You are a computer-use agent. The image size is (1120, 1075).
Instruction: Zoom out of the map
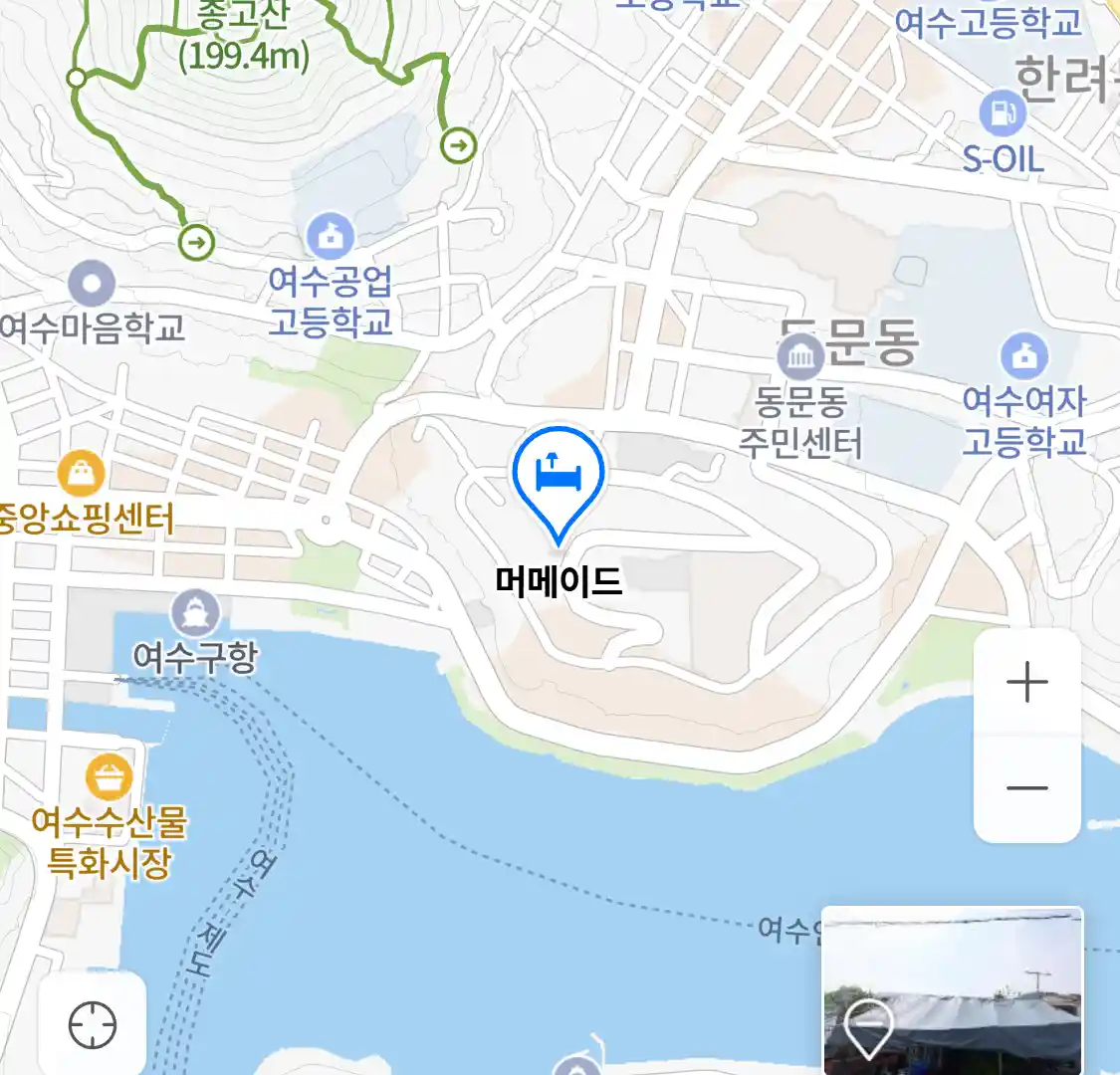point(1026,788)
